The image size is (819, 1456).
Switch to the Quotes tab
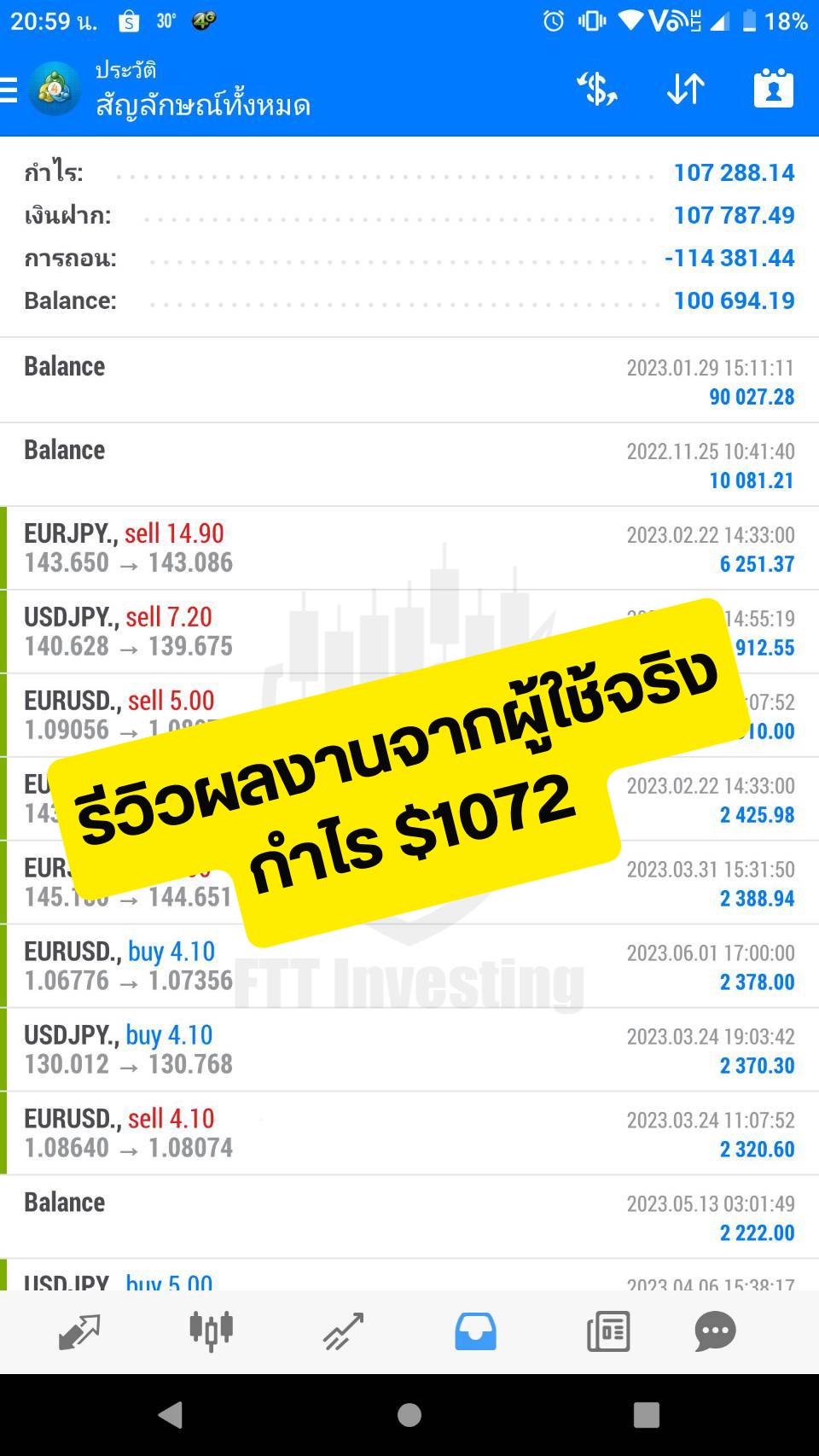tap(79, 1331)
